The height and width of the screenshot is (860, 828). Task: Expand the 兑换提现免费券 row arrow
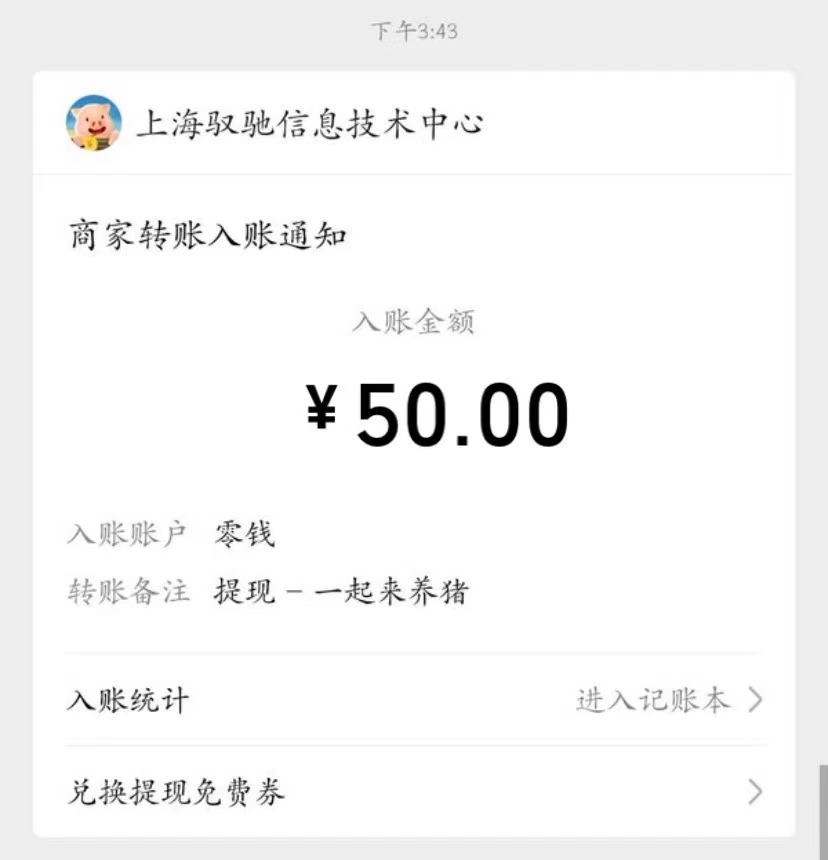click(755, 792)
